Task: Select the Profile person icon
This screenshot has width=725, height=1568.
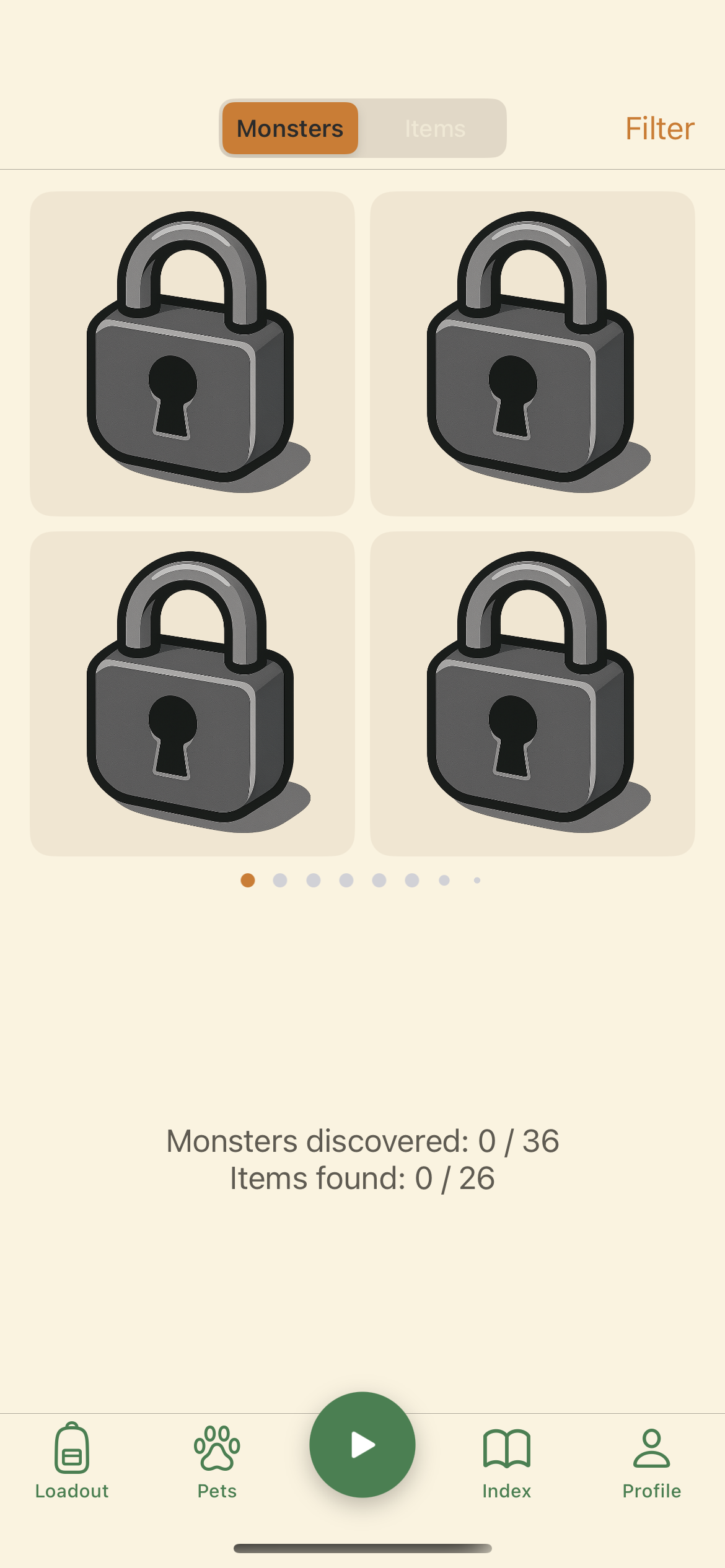Action: point(651,1458)
